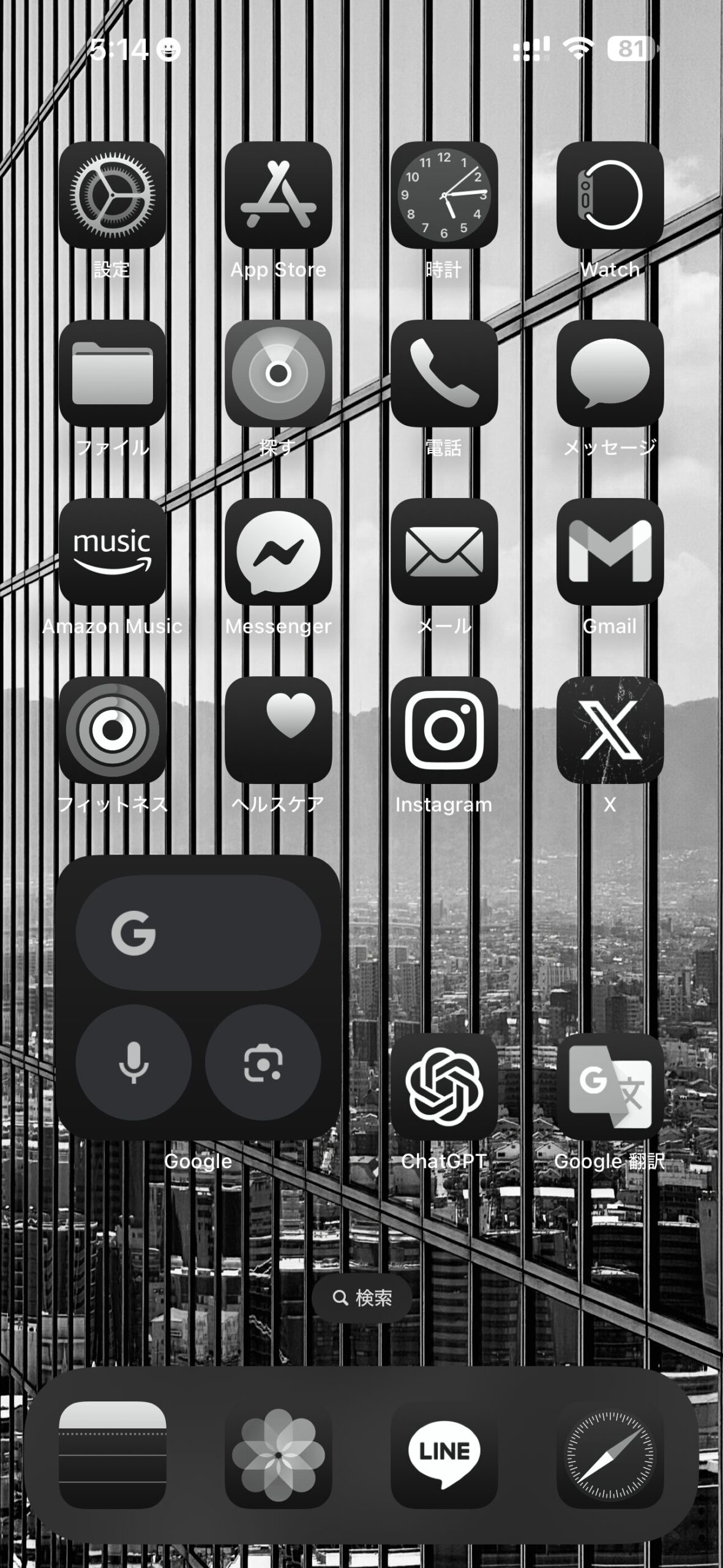The width and height of the screenshot is (723, 1568).
Task: Launch ChatGPT
Action: pyautogui.click(x=444, y=1087)
